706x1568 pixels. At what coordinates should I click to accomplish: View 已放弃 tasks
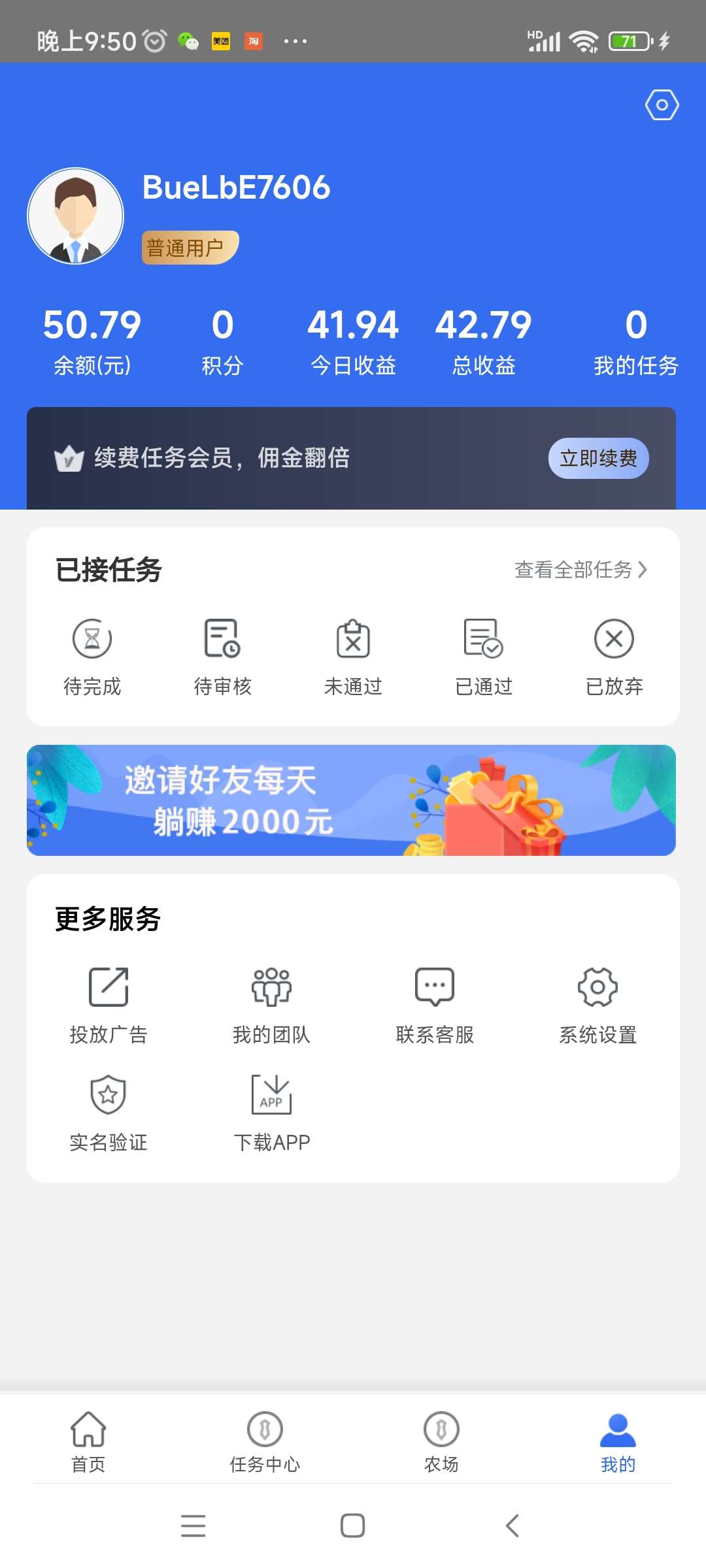[614, 657]
